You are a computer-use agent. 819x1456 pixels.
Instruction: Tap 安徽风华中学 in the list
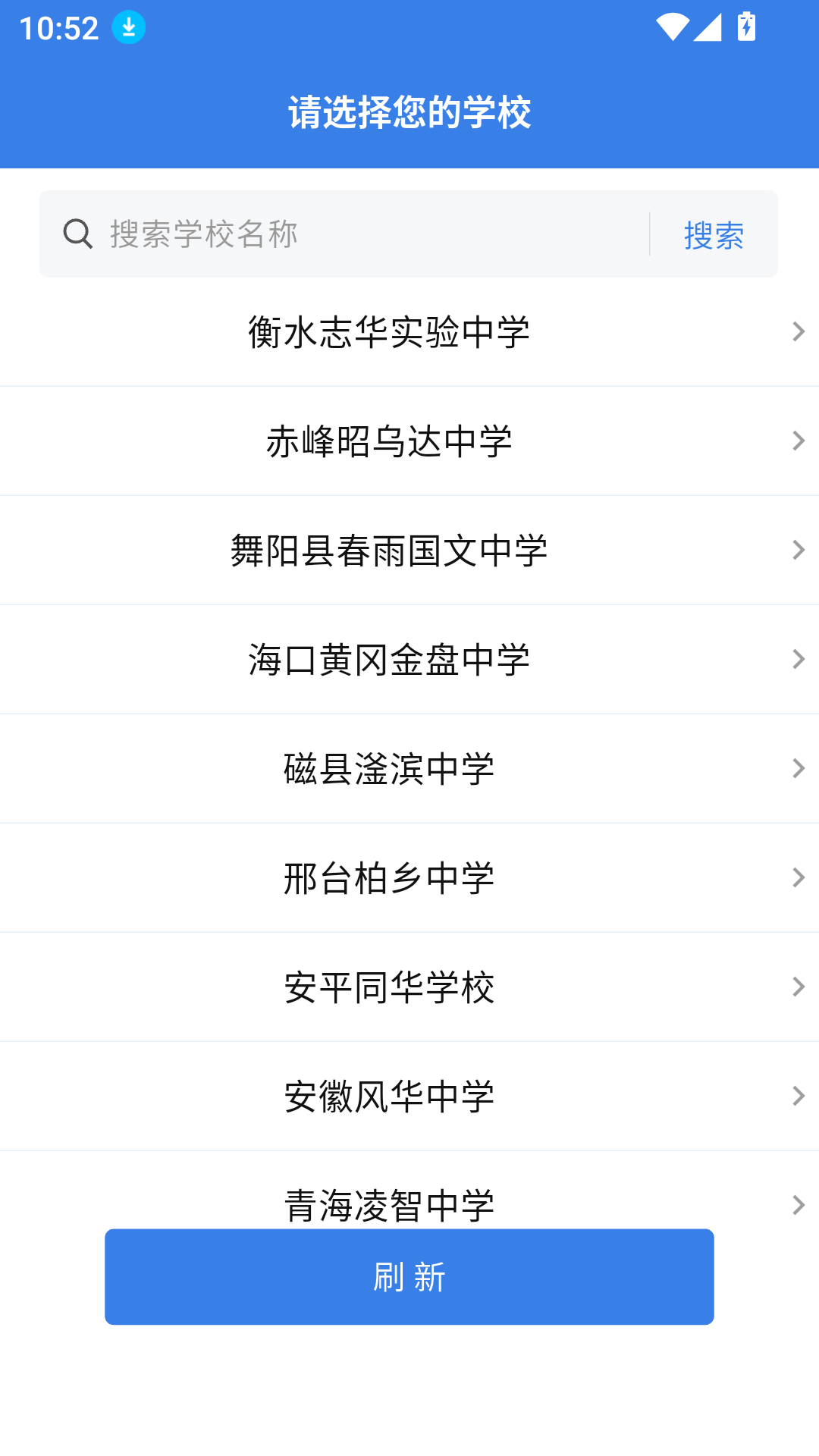390,1096
